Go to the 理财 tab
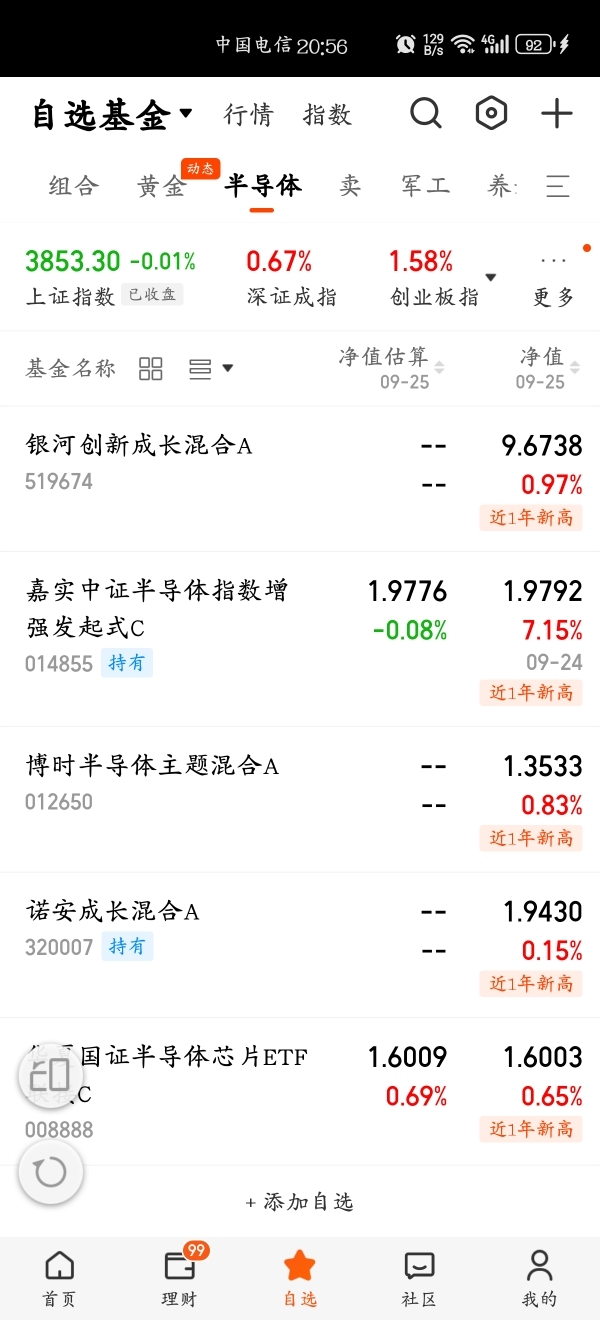Viewport: 600px width, 1320px height. click(x=181, y=1276)
